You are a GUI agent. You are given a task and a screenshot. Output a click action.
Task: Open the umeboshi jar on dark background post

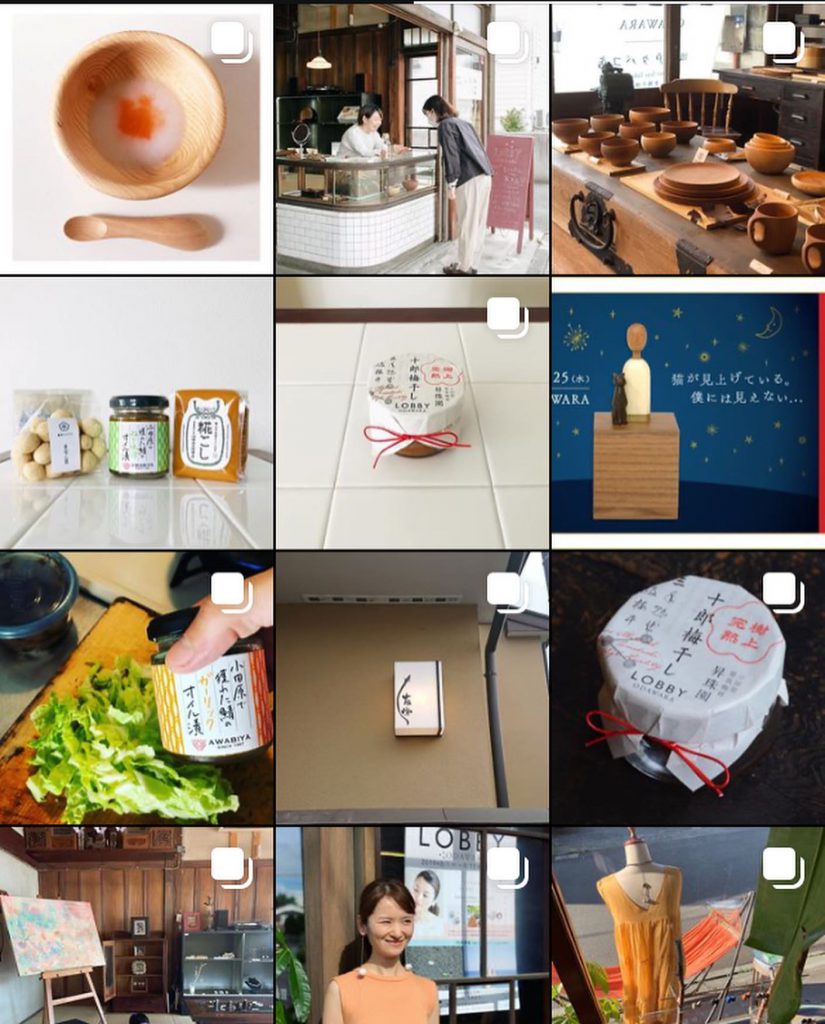[687, 688]
